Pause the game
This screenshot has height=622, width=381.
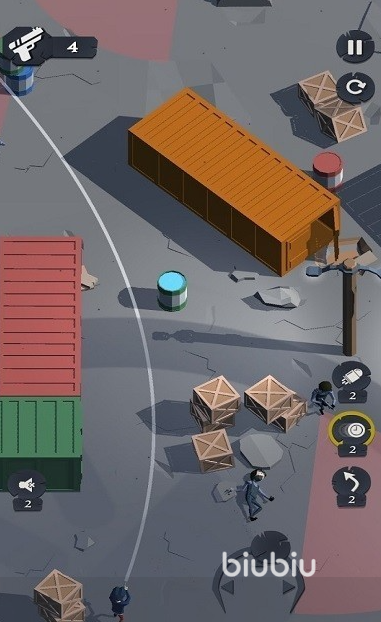click(x=355, y=47)
